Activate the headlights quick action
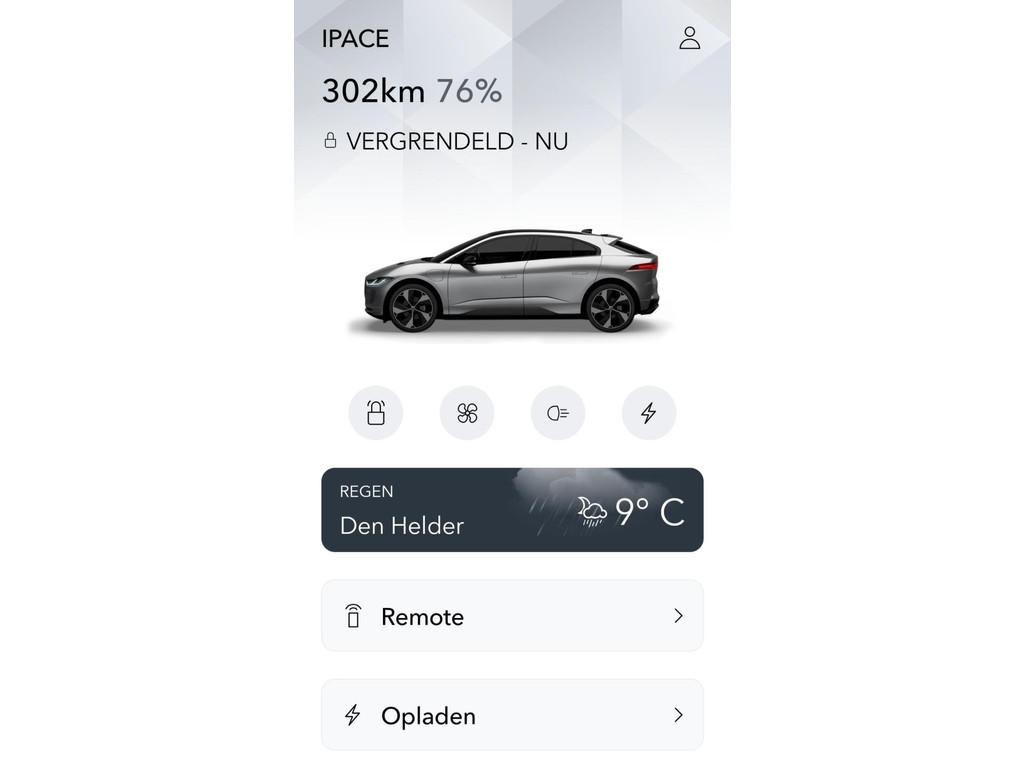1024x768 pixels. pyautogui.click(x=558, y=413)
